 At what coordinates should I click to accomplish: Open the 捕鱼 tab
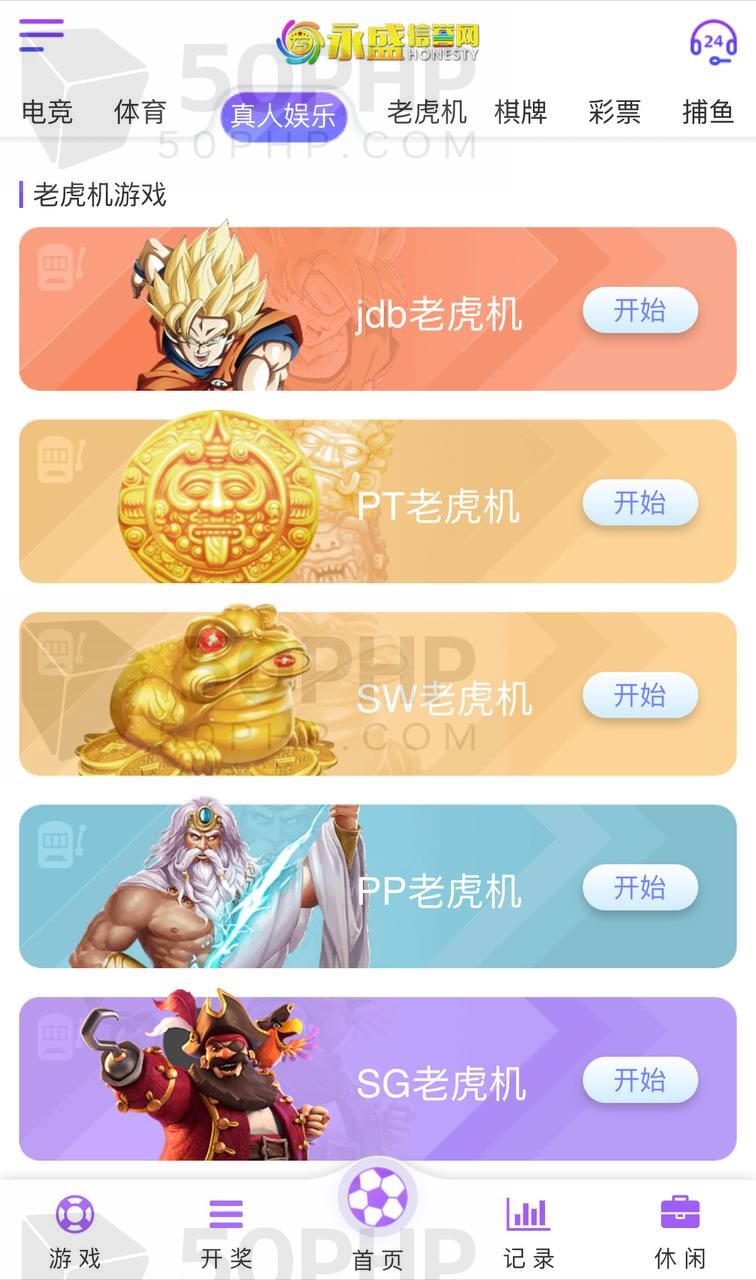[x=708, y=112]
